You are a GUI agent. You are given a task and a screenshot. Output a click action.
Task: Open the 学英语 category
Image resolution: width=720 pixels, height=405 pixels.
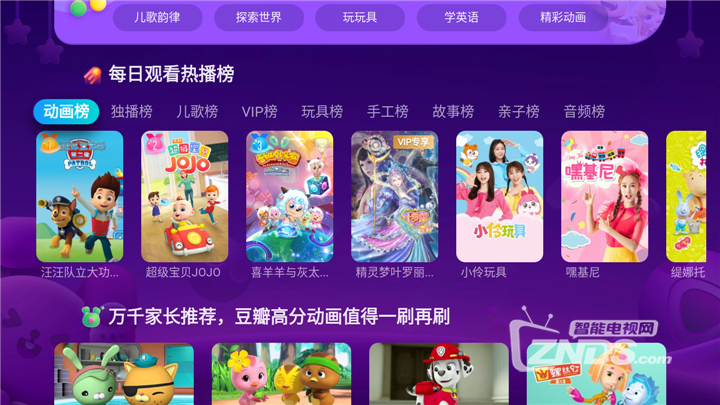point(462,17)
